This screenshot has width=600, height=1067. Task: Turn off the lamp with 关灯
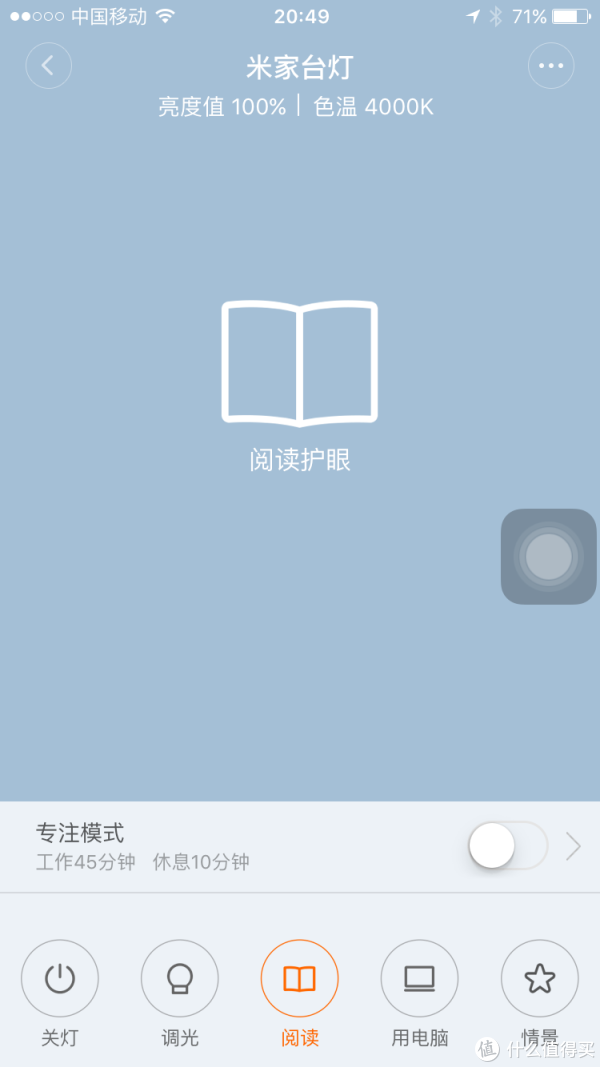(60, 979)
